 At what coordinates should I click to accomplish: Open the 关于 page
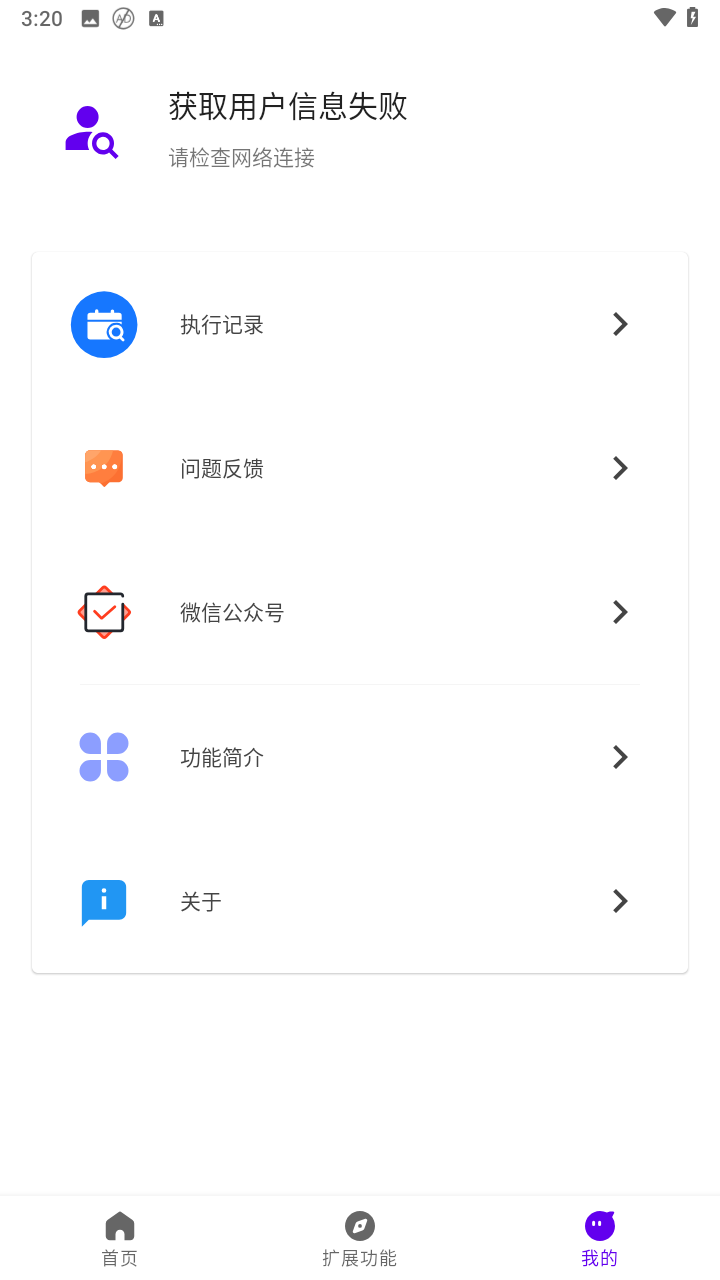[360, 901]
